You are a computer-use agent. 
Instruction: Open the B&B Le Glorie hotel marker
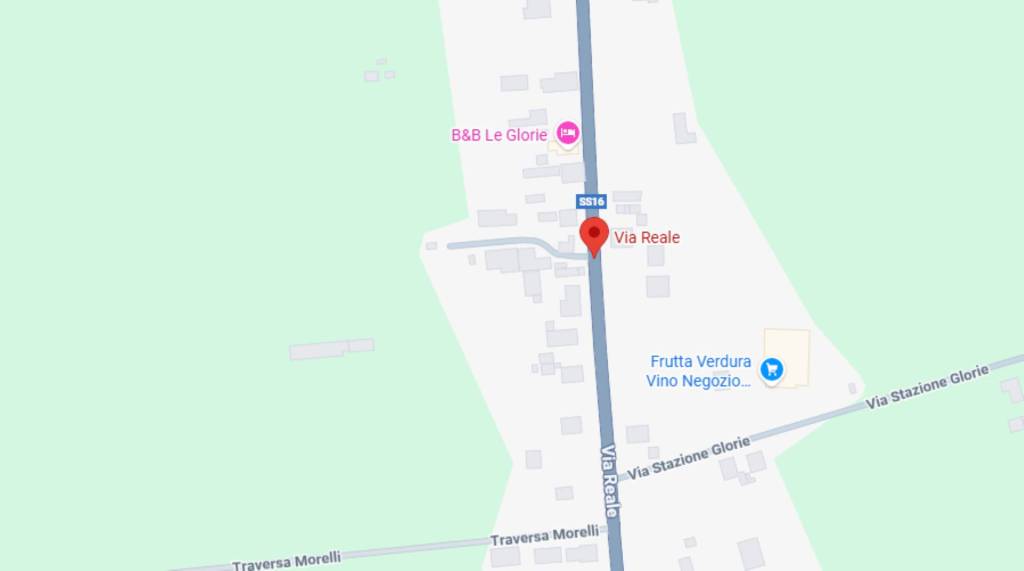567,133
